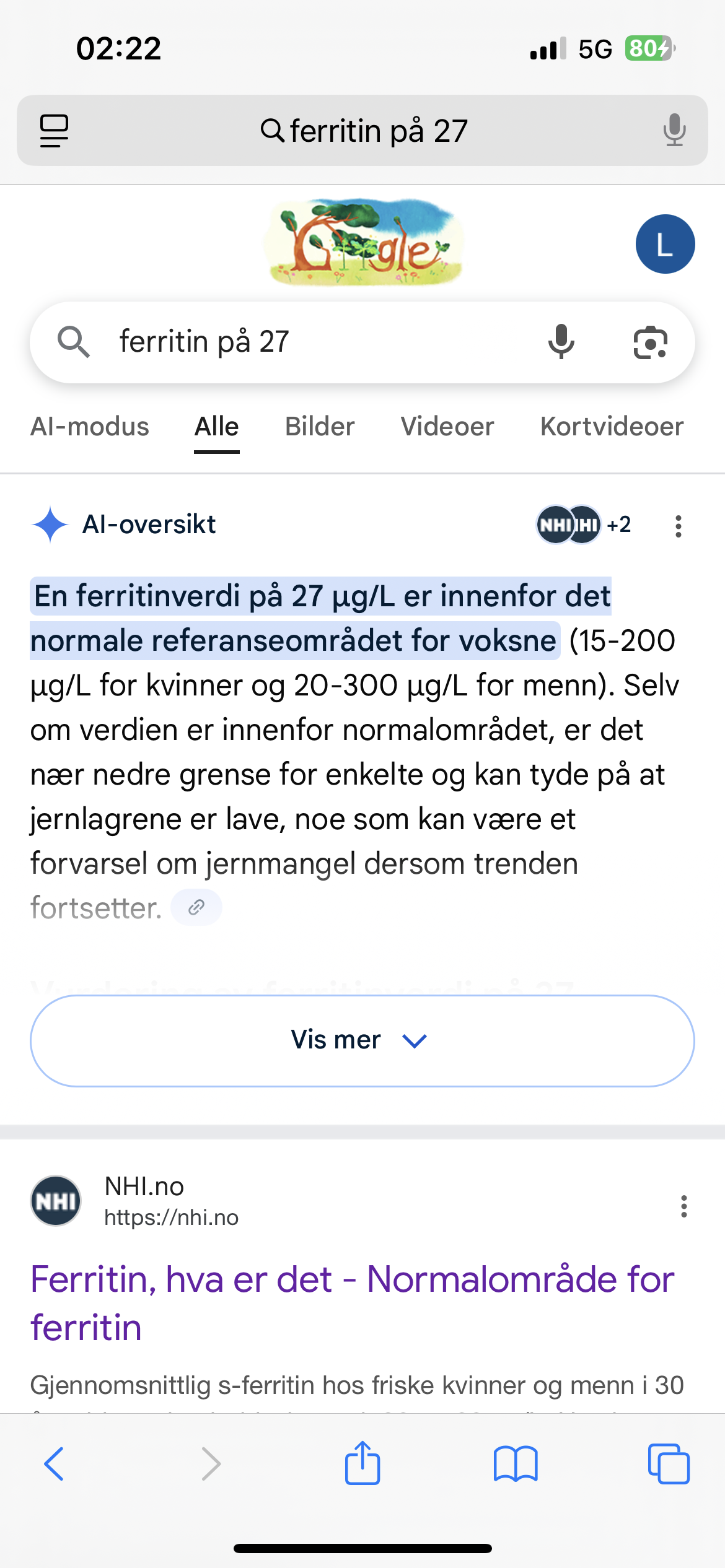Open the Safari page settings menu icon
The height and width of the screenshot is (1568, 725).
coord(54,131)
